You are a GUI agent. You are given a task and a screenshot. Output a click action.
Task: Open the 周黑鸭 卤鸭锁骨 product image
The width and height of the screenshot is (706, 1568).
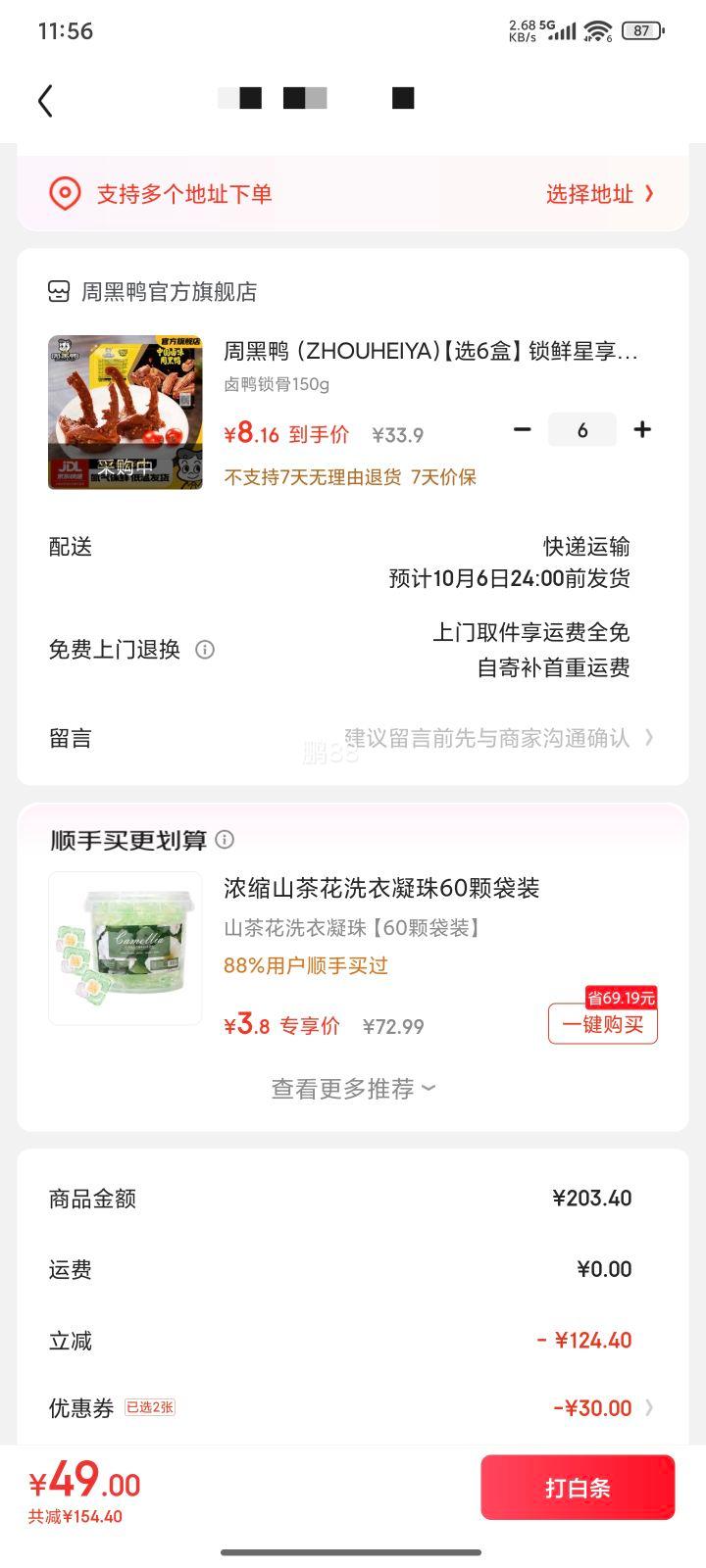click(x=126, y=413)
